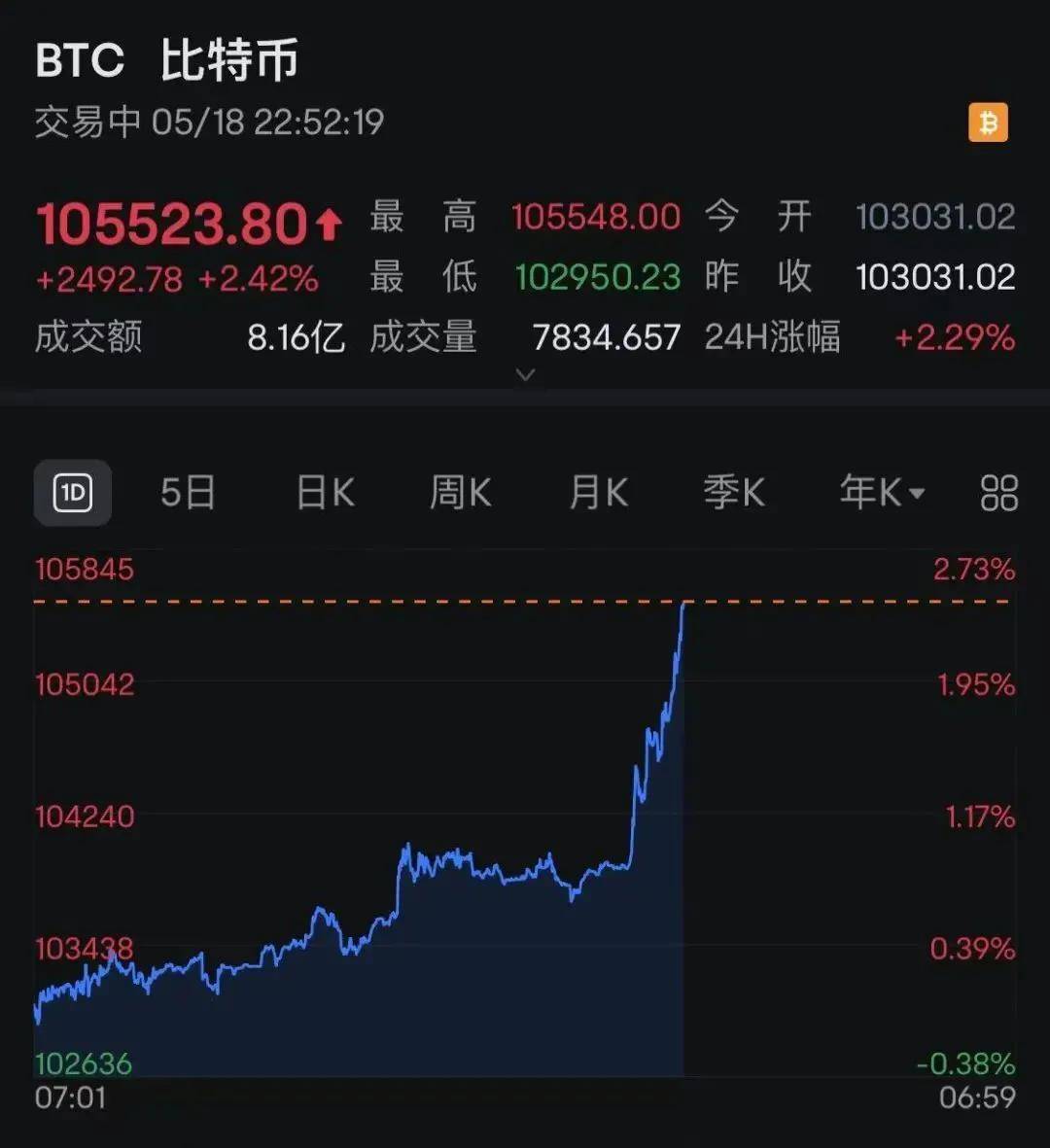Click the current price 105523.80

(175, 222)
